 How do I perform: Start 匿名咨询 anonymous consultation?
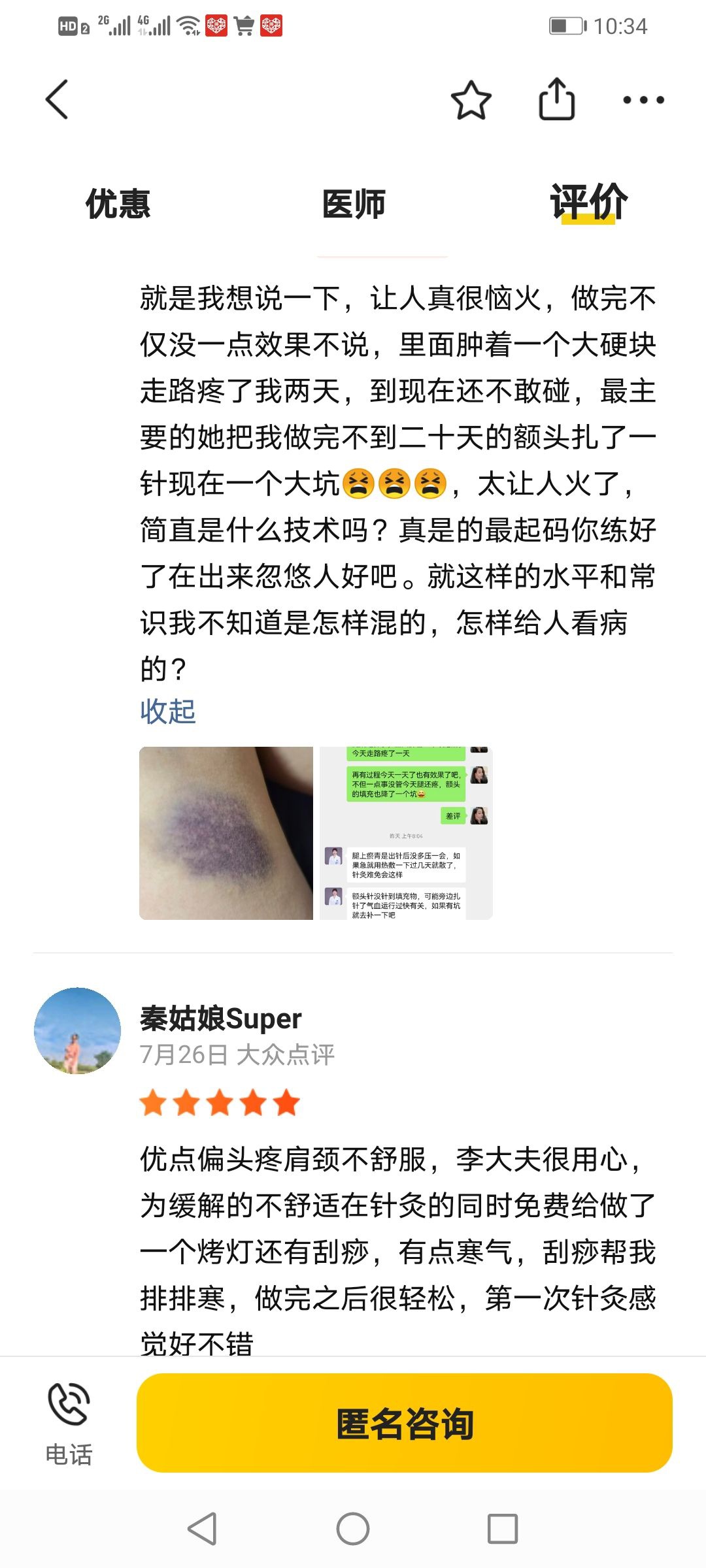(404, 1423)
